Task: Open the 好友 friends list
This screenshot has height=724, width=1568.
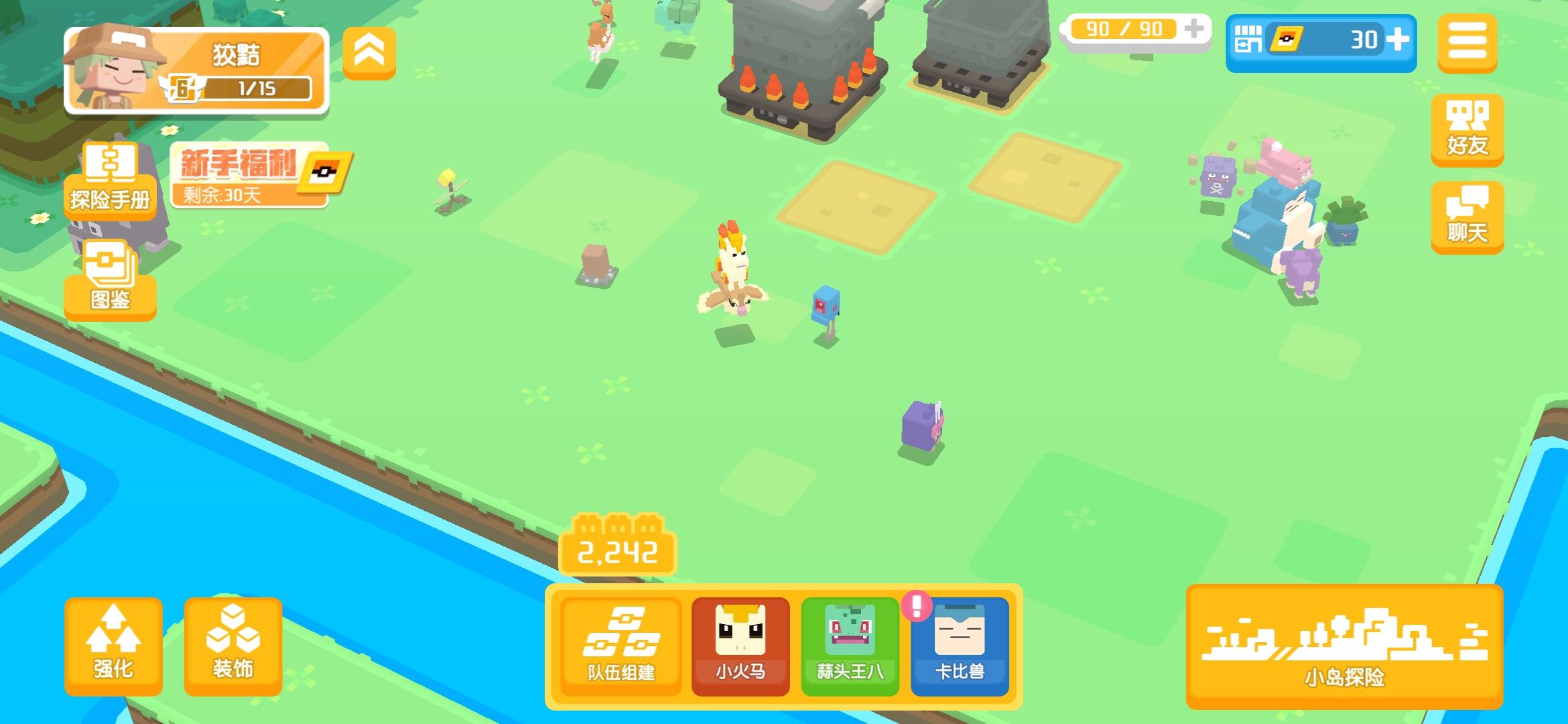Action: 1467,129
